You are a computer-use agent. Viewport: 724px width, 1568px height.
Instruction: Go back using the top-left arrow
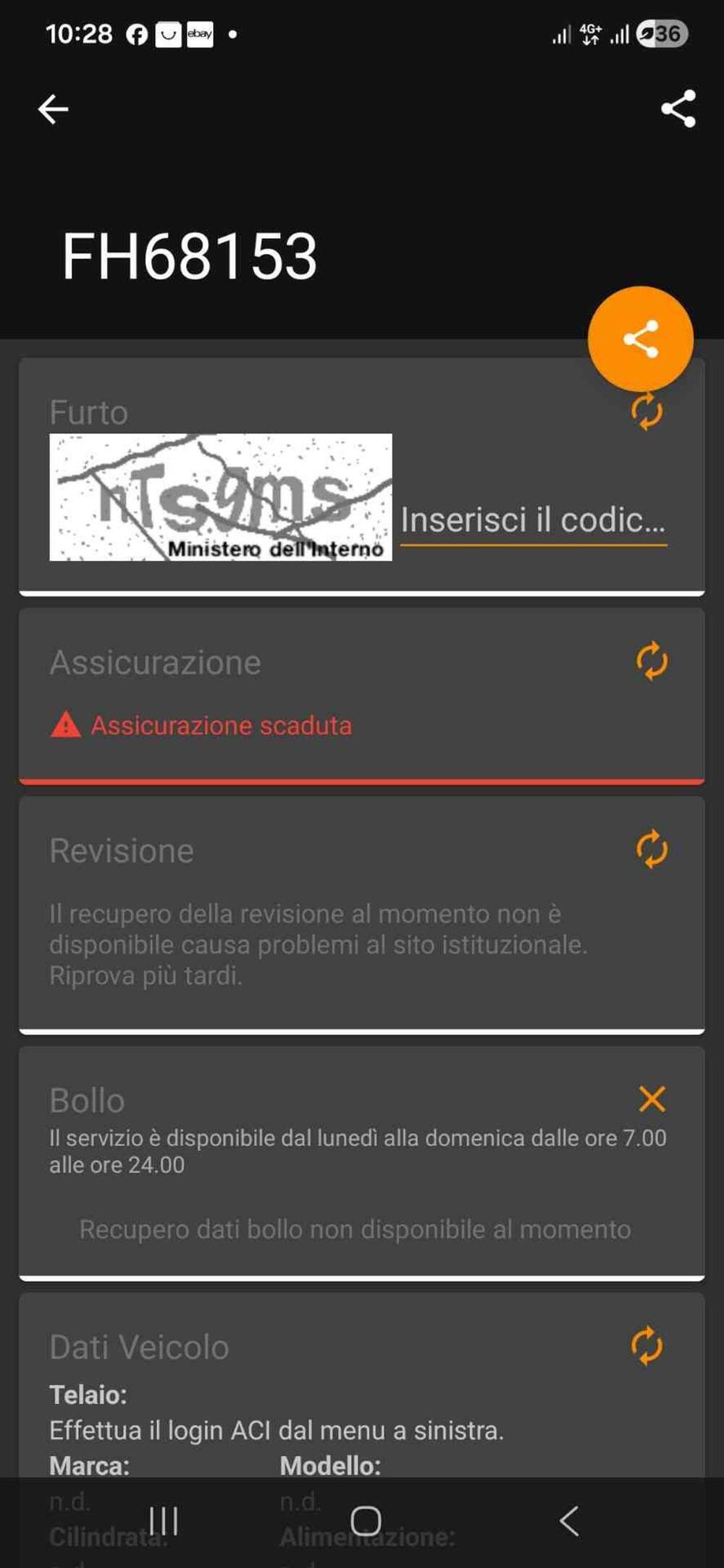[x=53, y=110]
